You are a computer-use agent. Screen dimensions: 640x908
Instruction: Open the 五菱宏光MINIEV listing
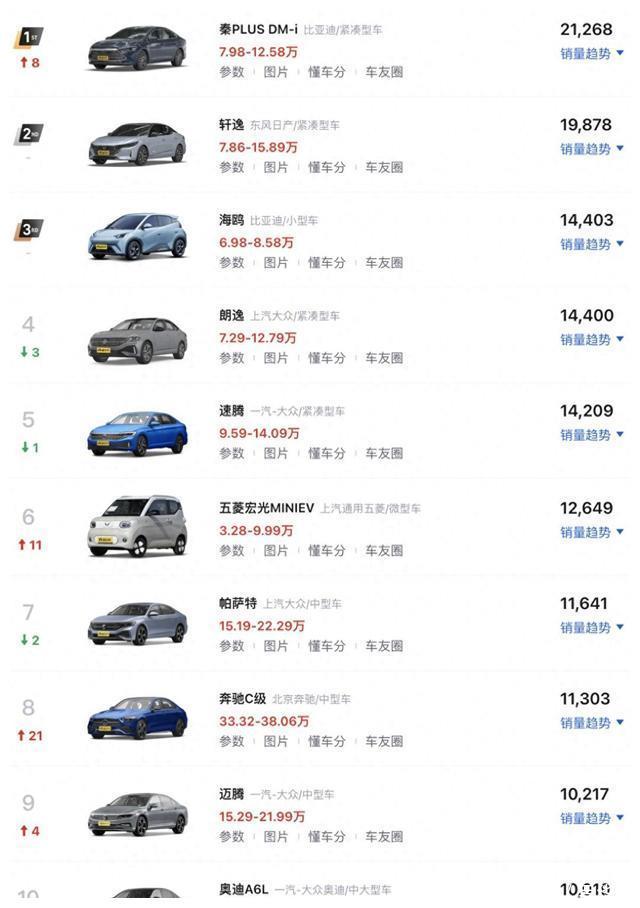[x=266, y=508]
